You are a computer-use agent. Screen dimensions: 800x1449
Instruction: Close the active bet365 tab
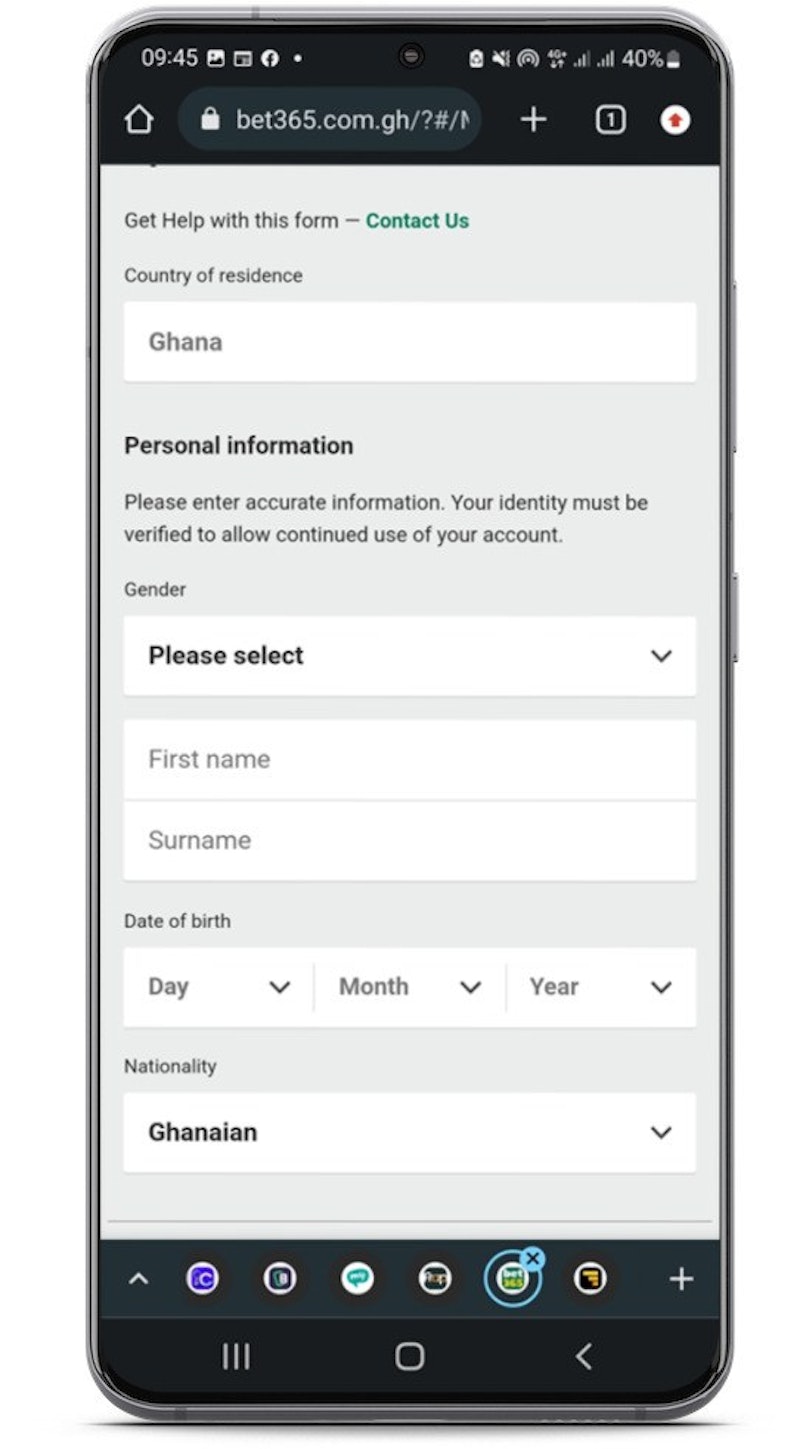point(534,1259)
